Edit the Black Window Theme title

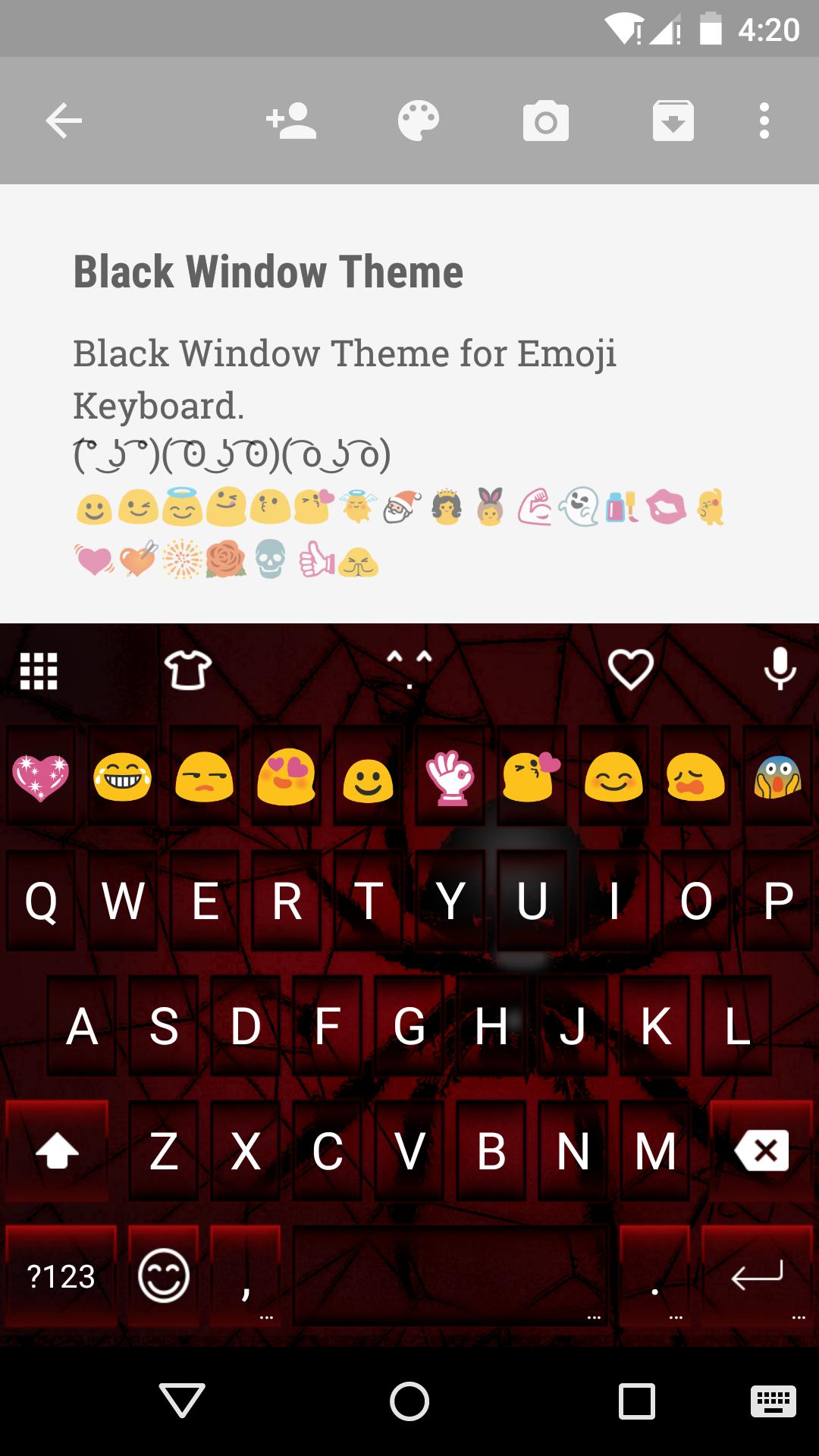(x=268, y=272)
